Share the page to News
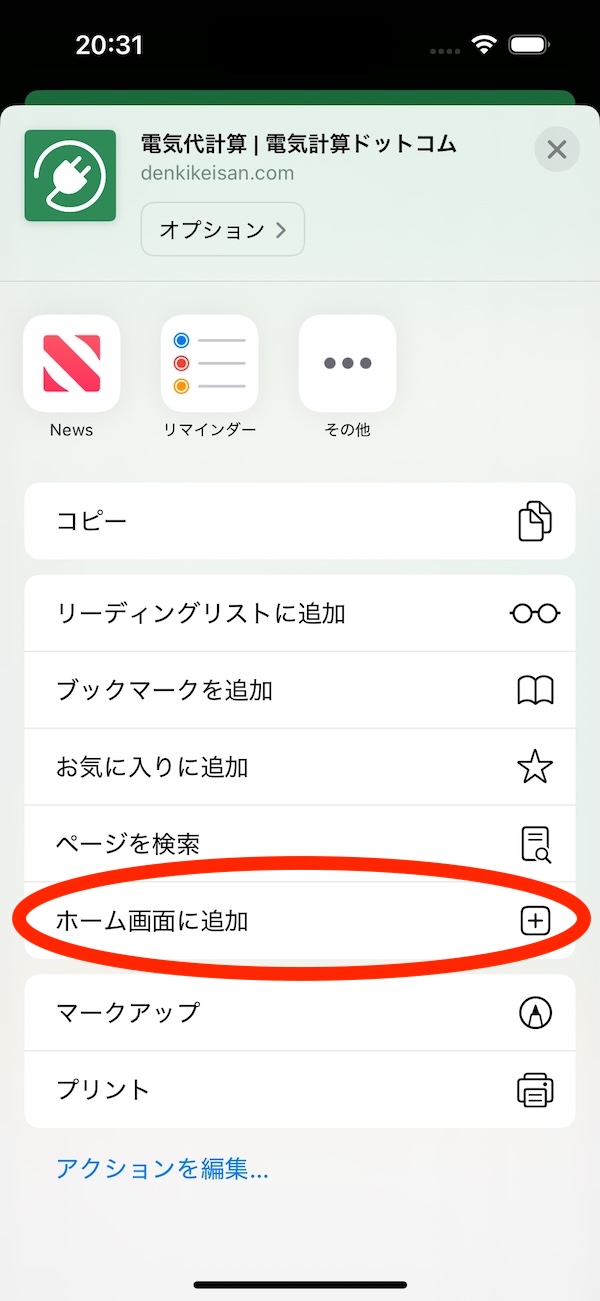Screen dimensions: 600x1301 [x=72, y=366]
